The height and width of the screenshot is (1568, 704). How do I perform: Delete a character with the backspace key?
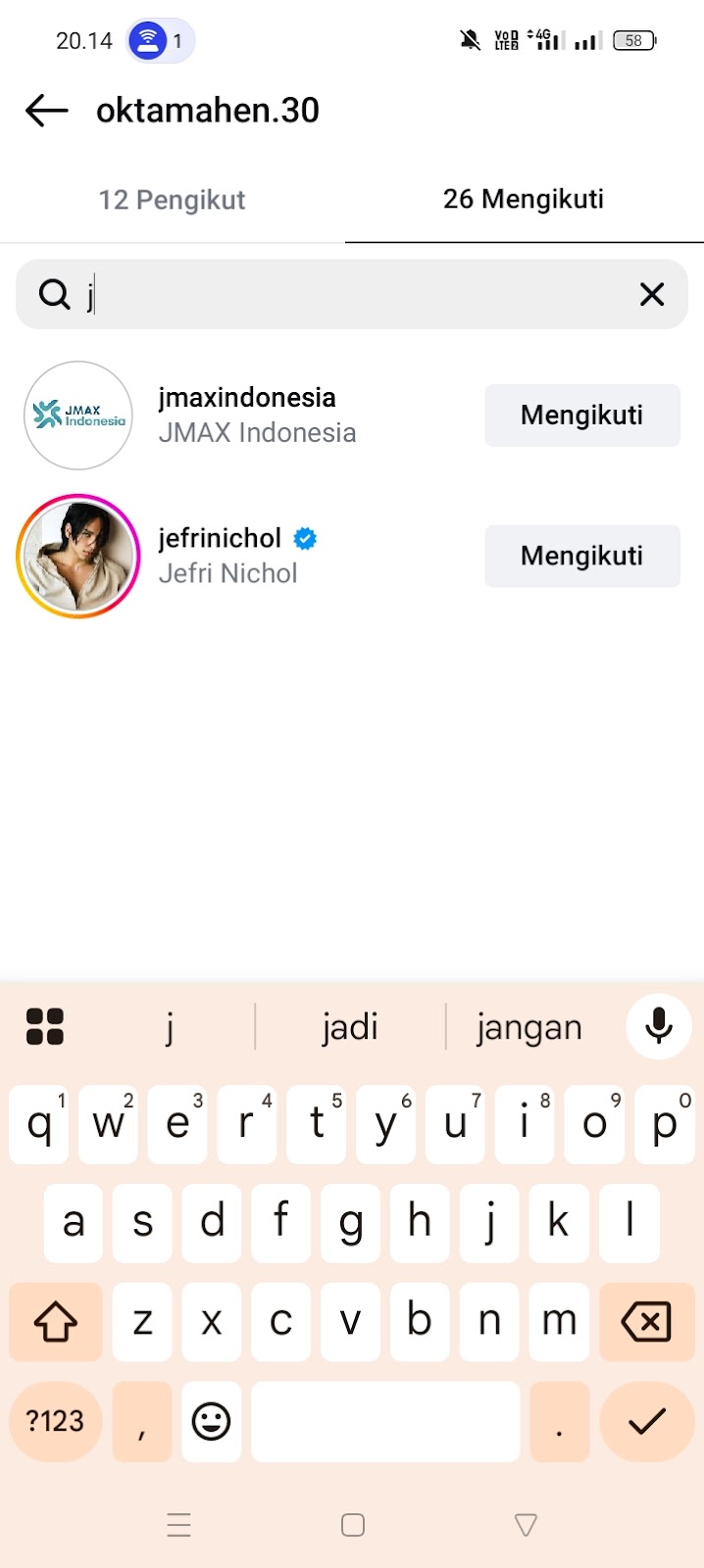[x=646, y=1322]
